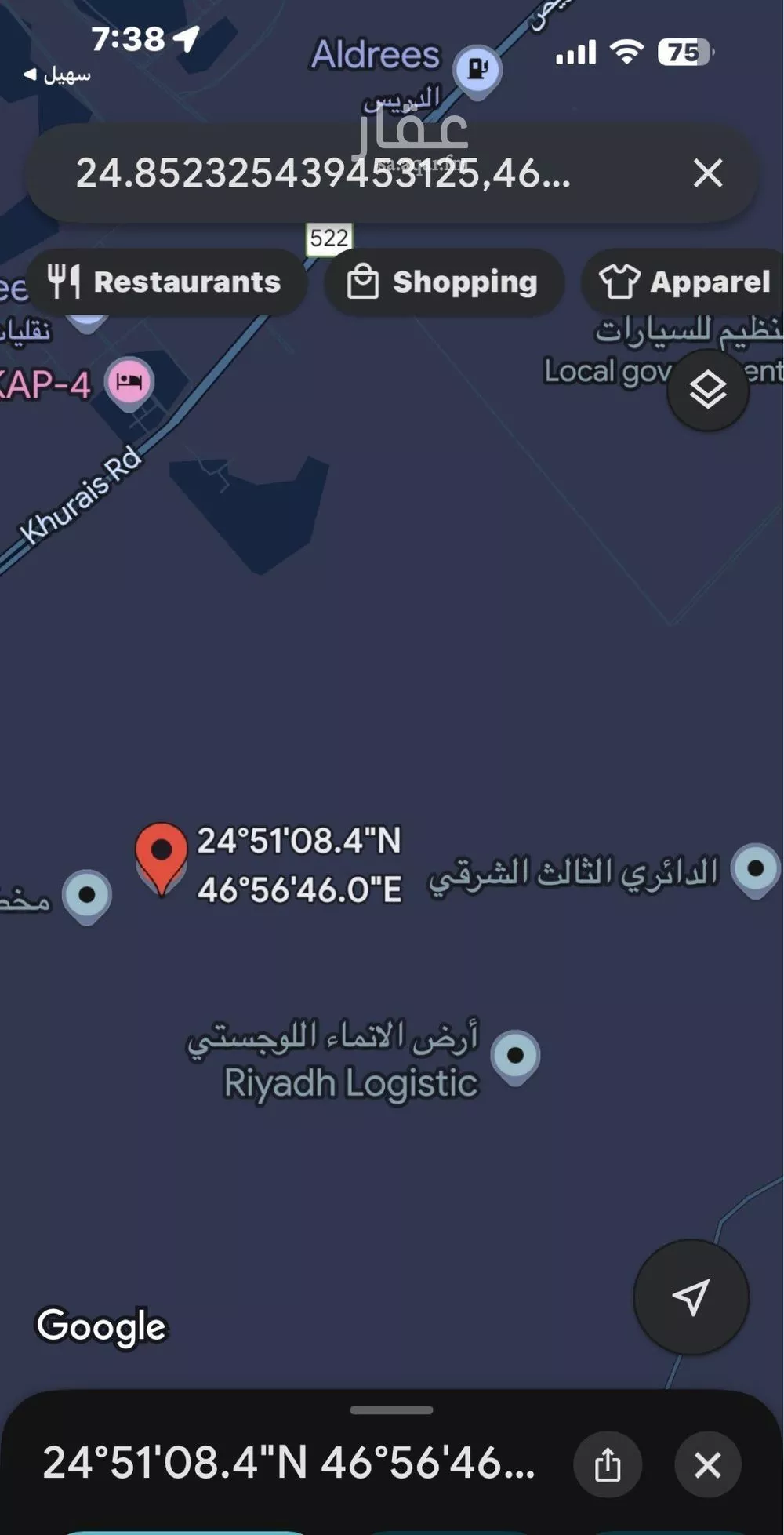784x1535 pixels.
Task: Tap the Riyadh Logistic place marker
Action: pyautogui.click(x=516, y=1055)
